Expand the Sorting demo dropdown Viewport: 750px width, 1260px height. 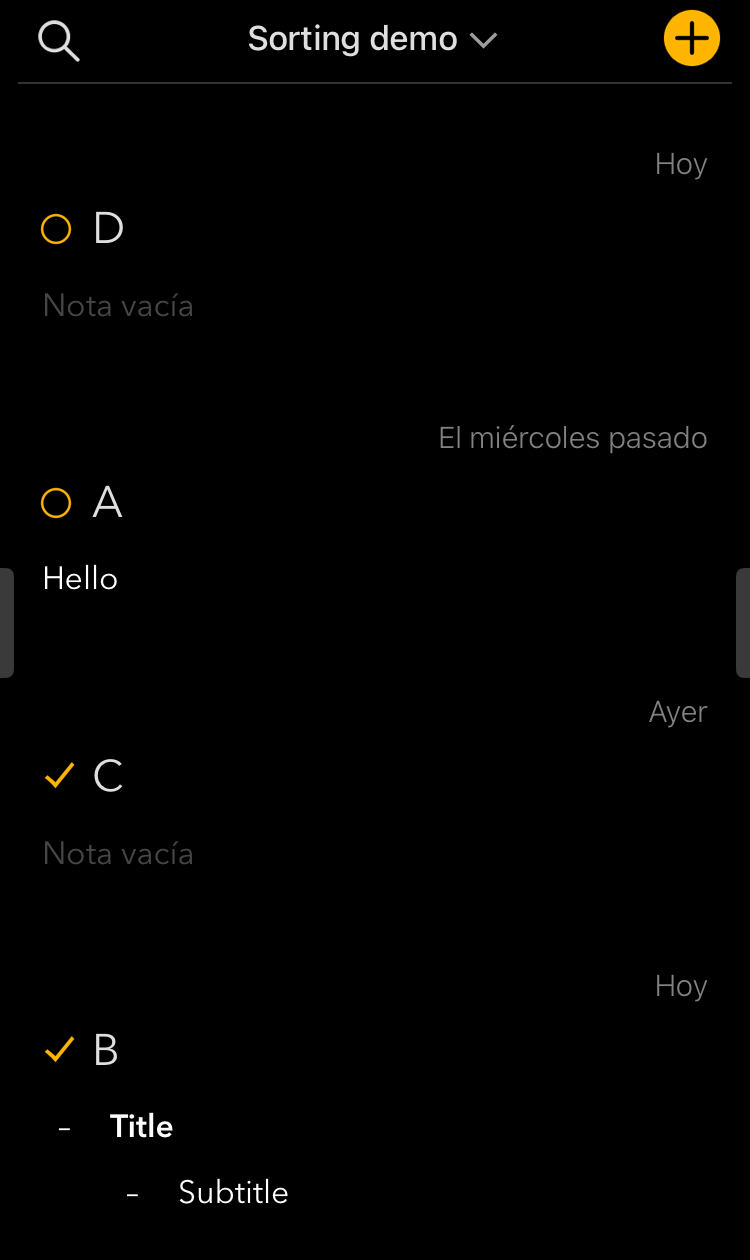pyautogui.click(x=372, y=40)
